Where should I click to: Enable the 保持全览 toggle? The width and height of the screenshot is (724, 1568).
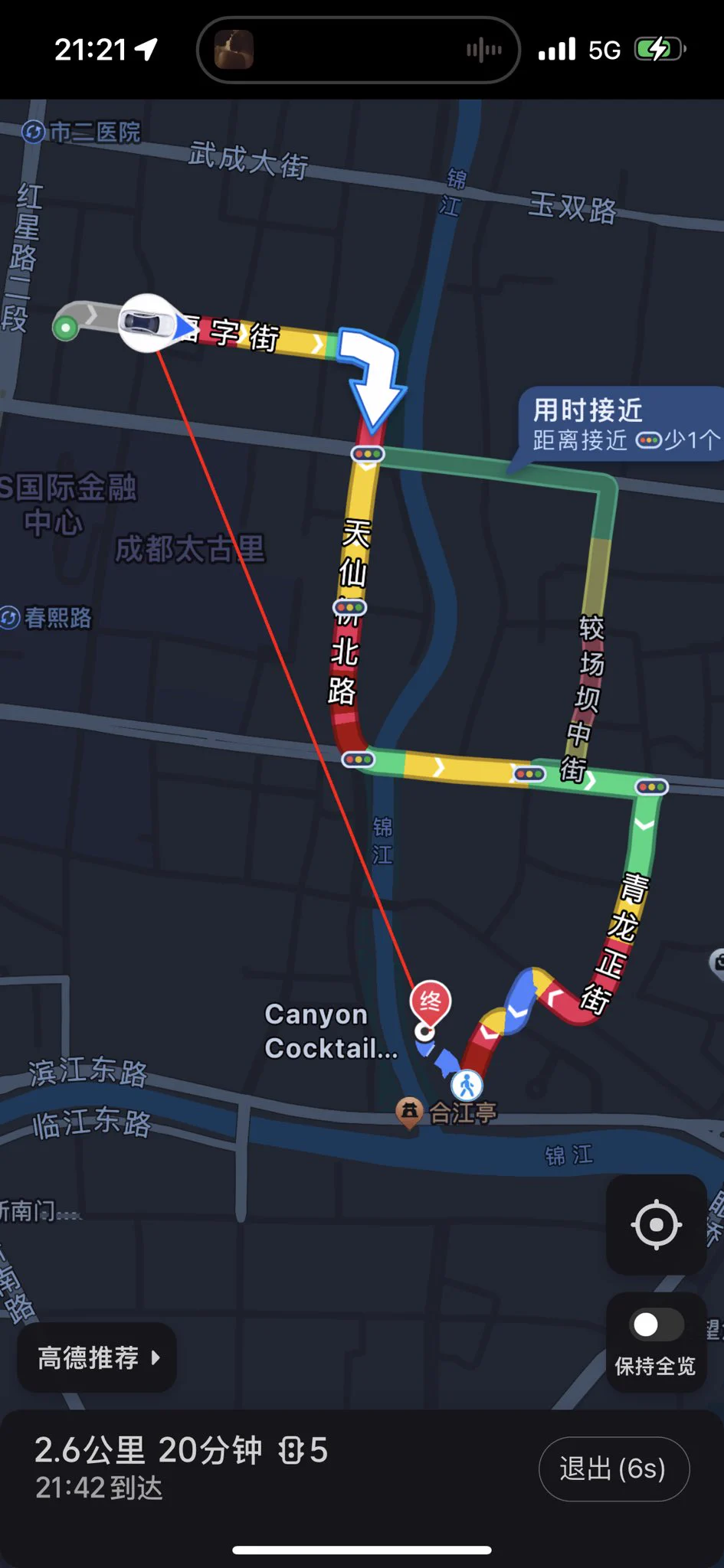pos(656,1325)
